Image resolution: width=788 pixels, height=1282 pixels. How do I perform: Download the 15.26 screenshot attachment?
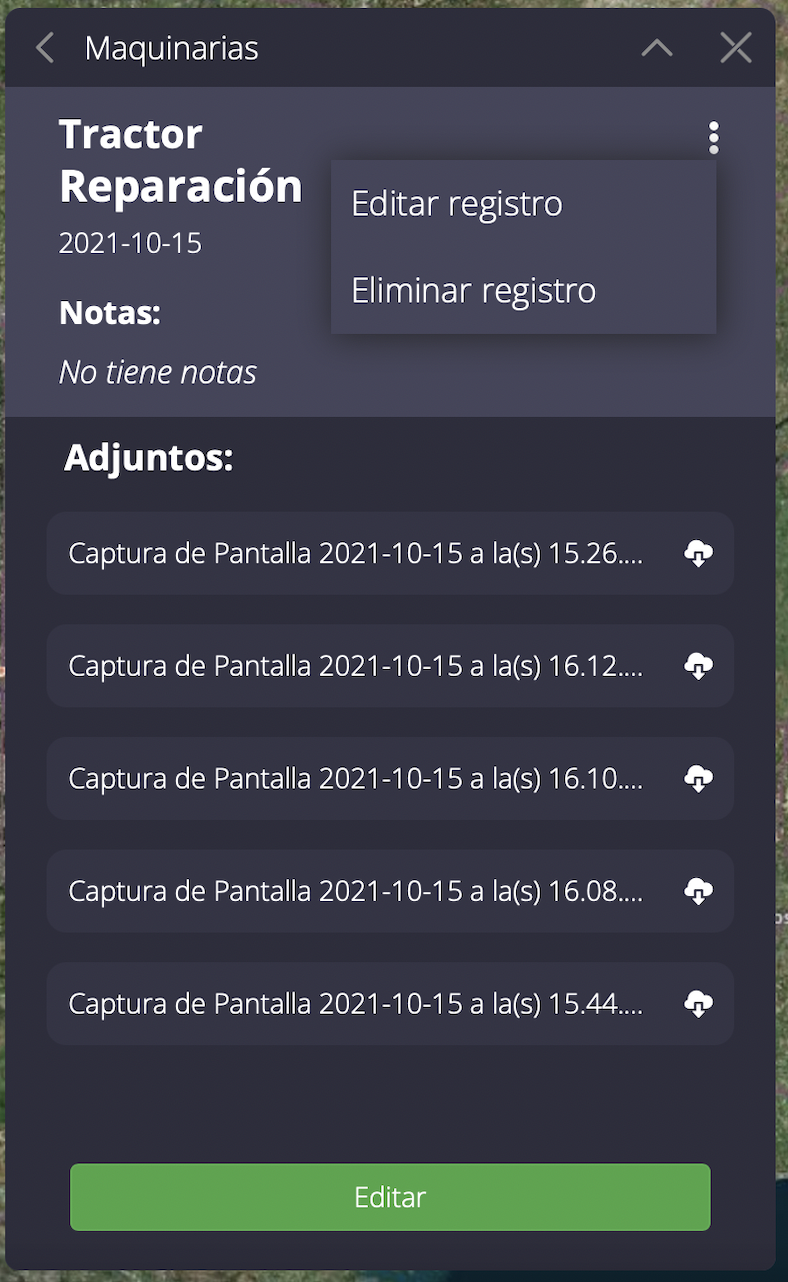click(x=699, y=553)
